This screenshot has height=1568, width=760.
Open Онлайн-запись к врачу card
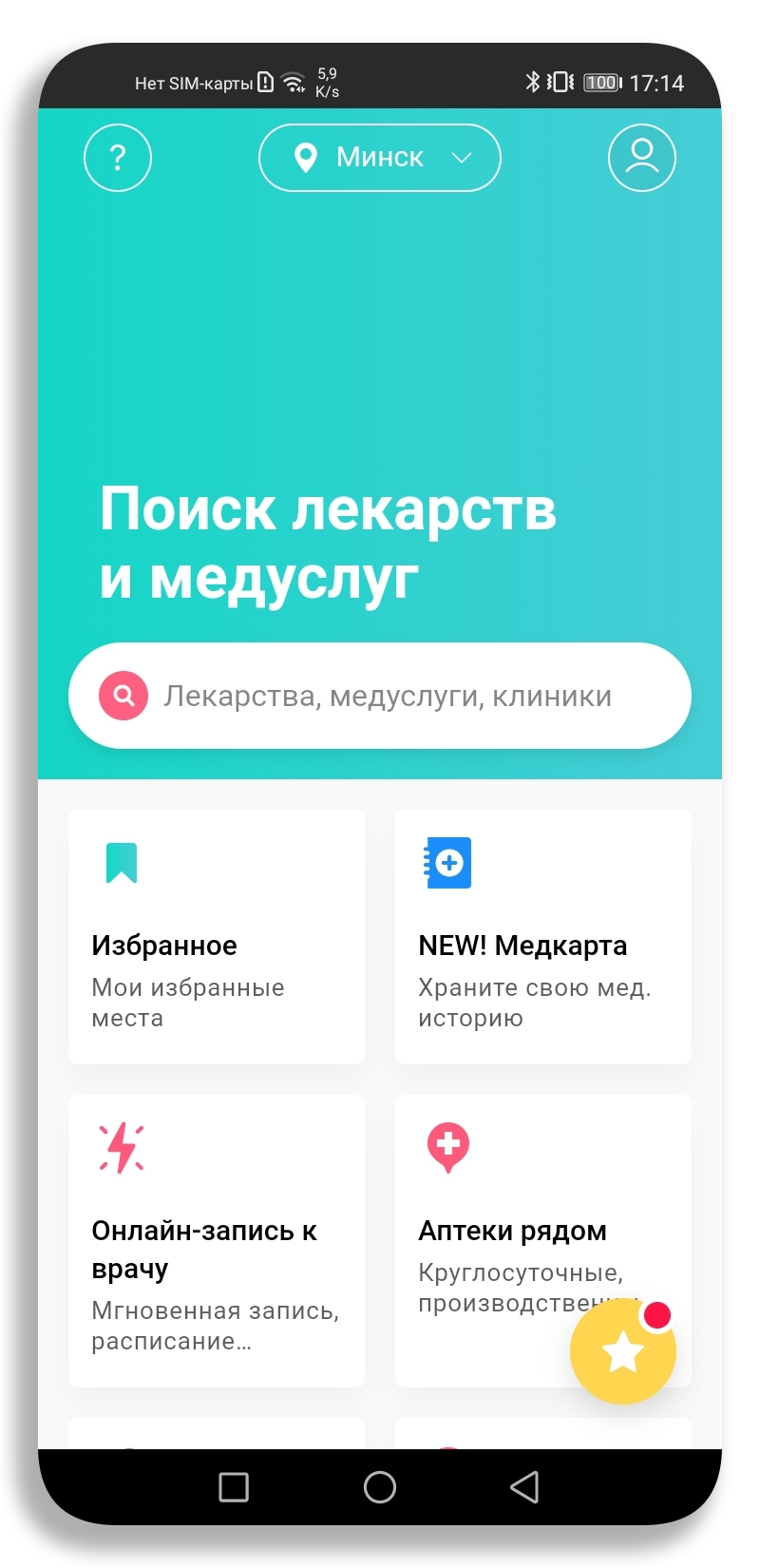point(217,1240)
